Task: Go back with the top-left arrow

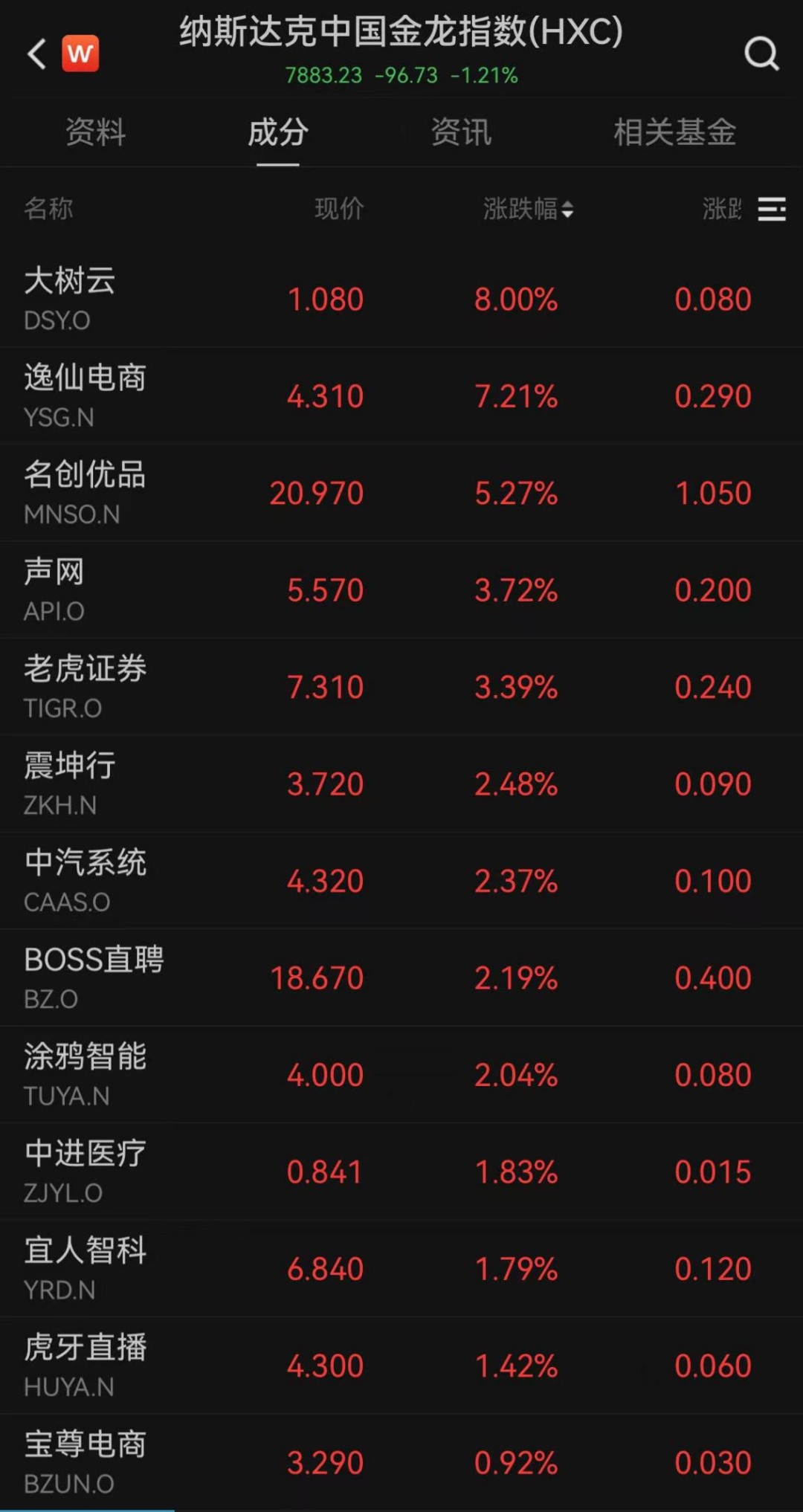Action: click(36, 54)
